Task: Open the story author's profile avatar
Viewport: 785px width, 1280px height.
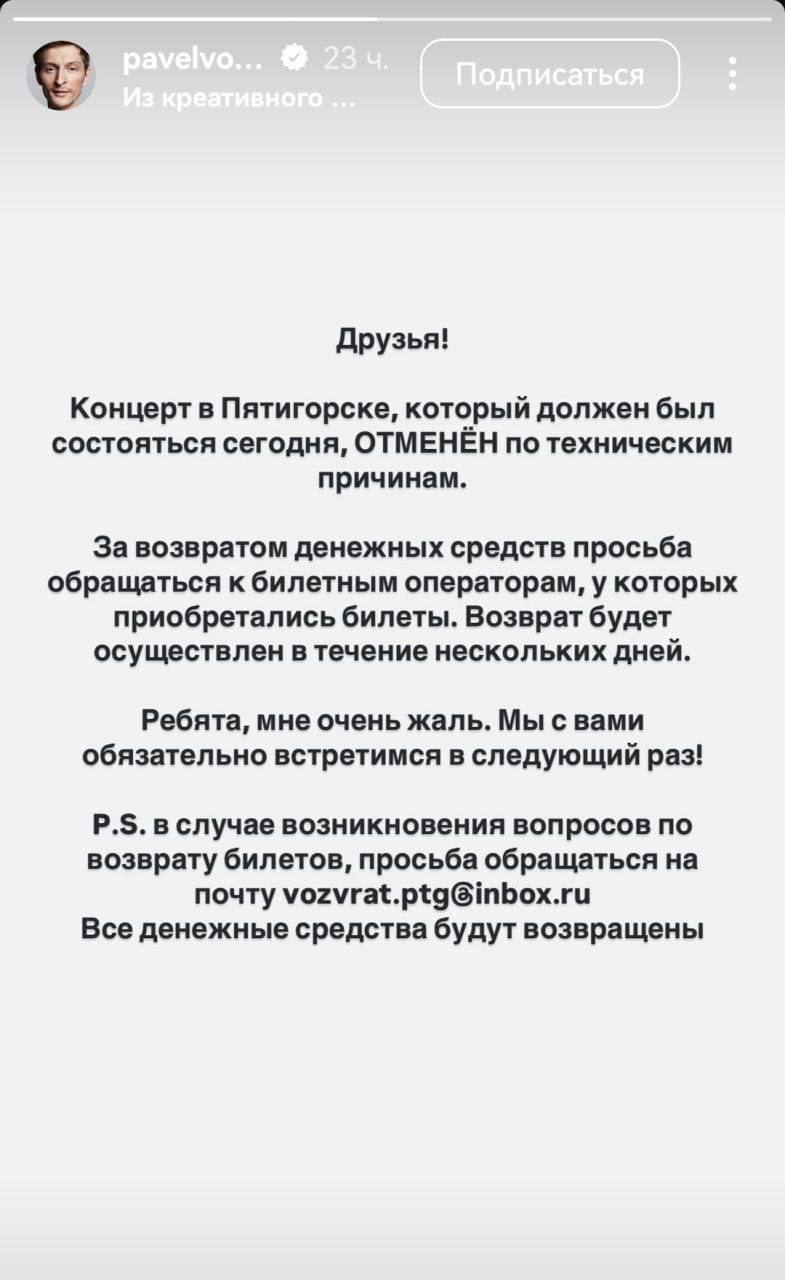Action: pyautogui.click(x=60, y=75)
